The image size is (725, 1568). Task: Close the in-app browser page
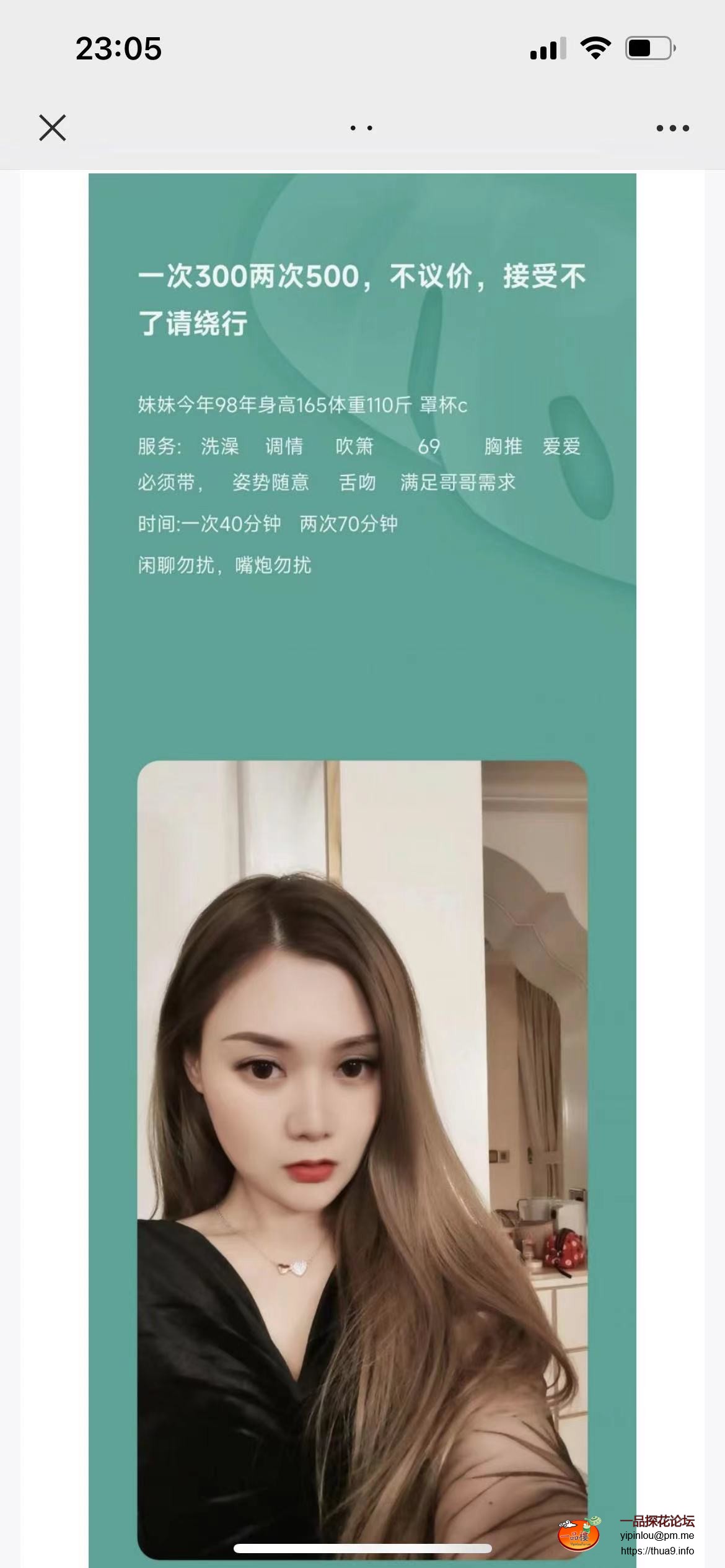point(53,128)
